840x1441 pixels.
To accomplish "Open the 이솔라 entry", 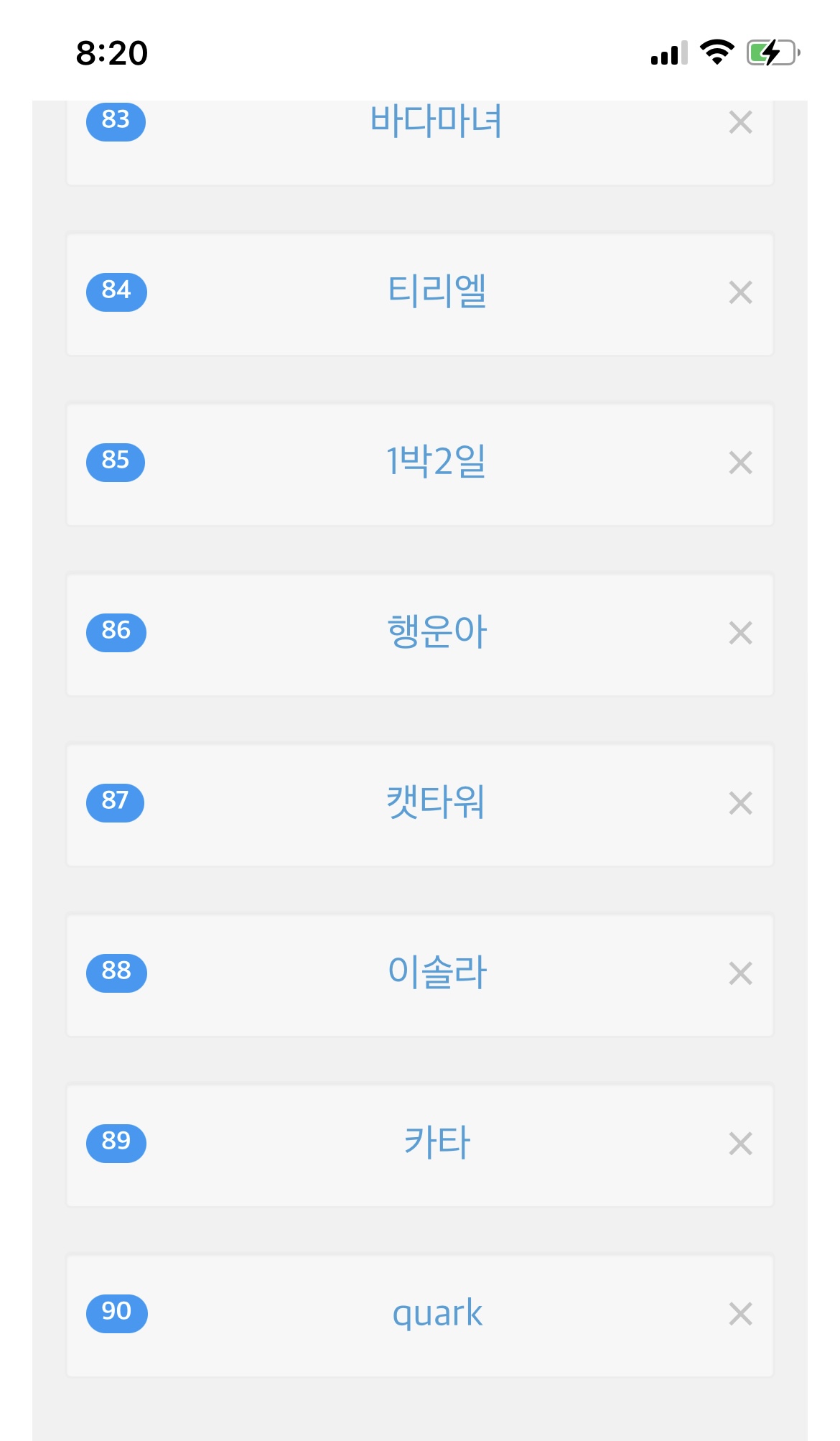I will tap(437, 973).
